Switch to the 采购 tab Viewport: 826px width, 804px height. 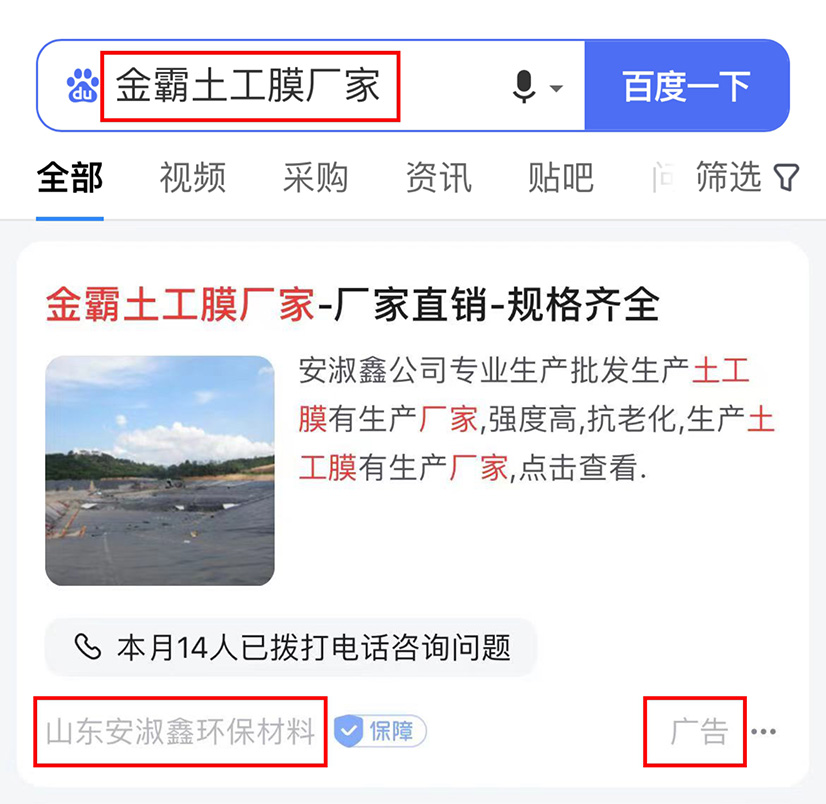(x=315, y=178)
